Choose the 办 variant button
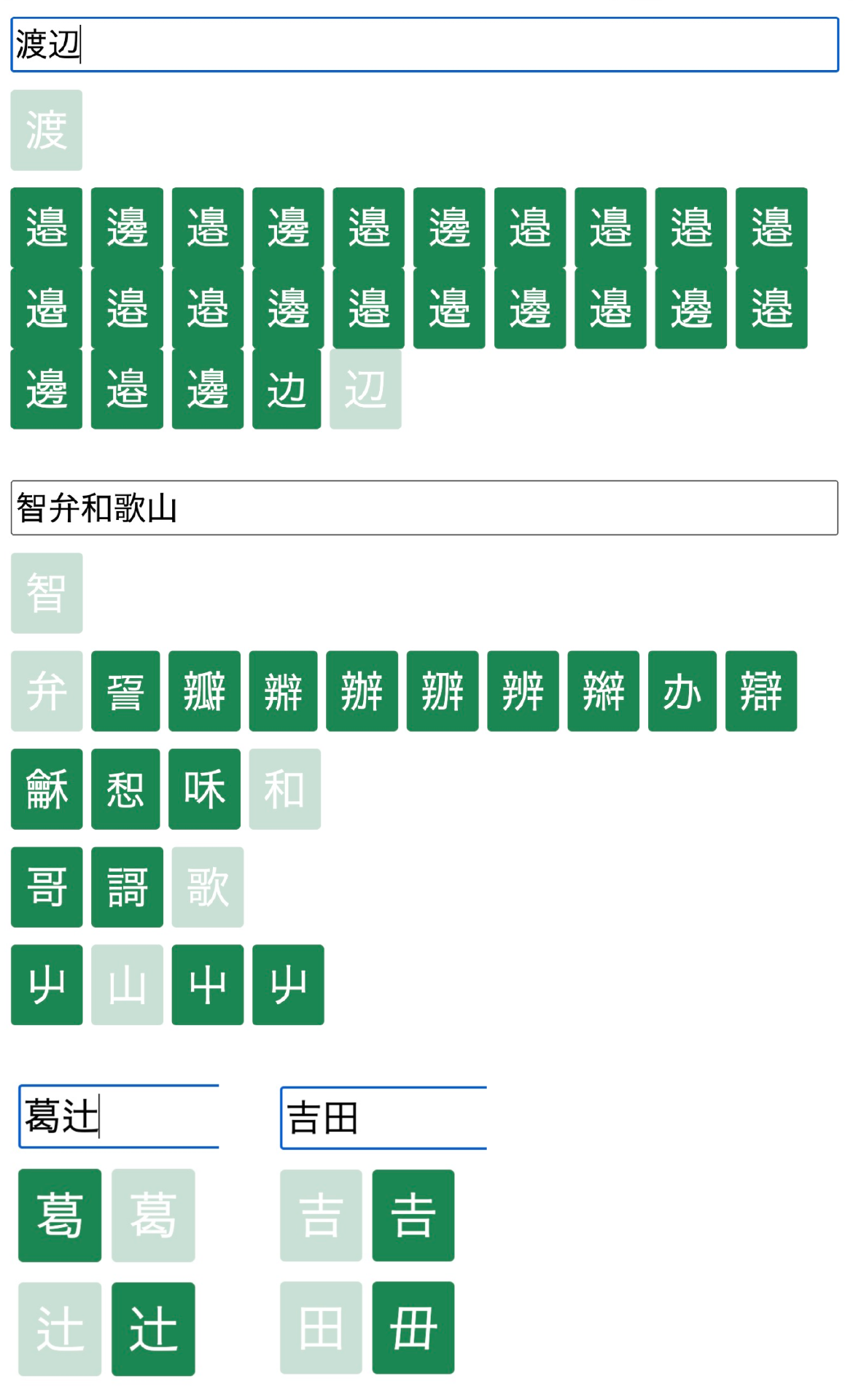 [682, 691]
